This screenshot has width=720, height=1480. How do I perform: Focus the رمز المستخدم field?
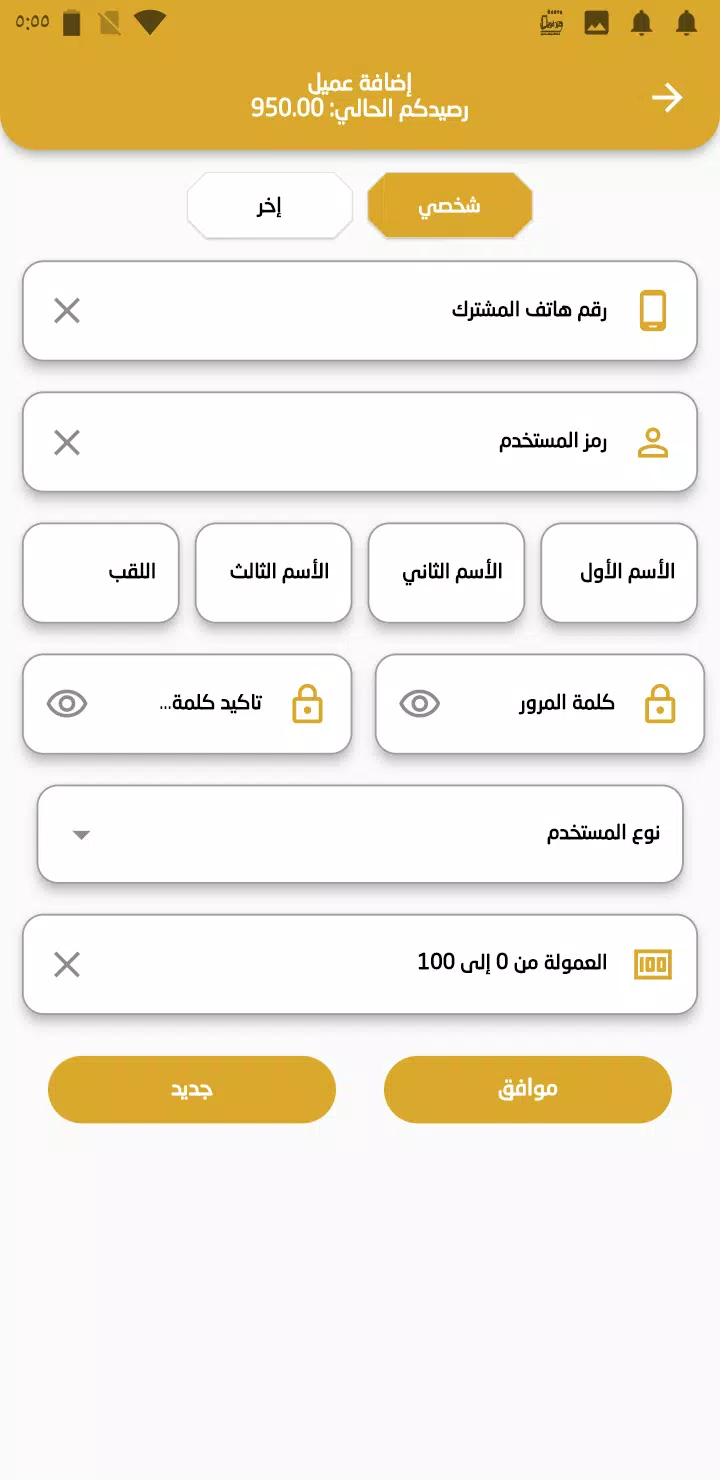[x=400, y=442]
